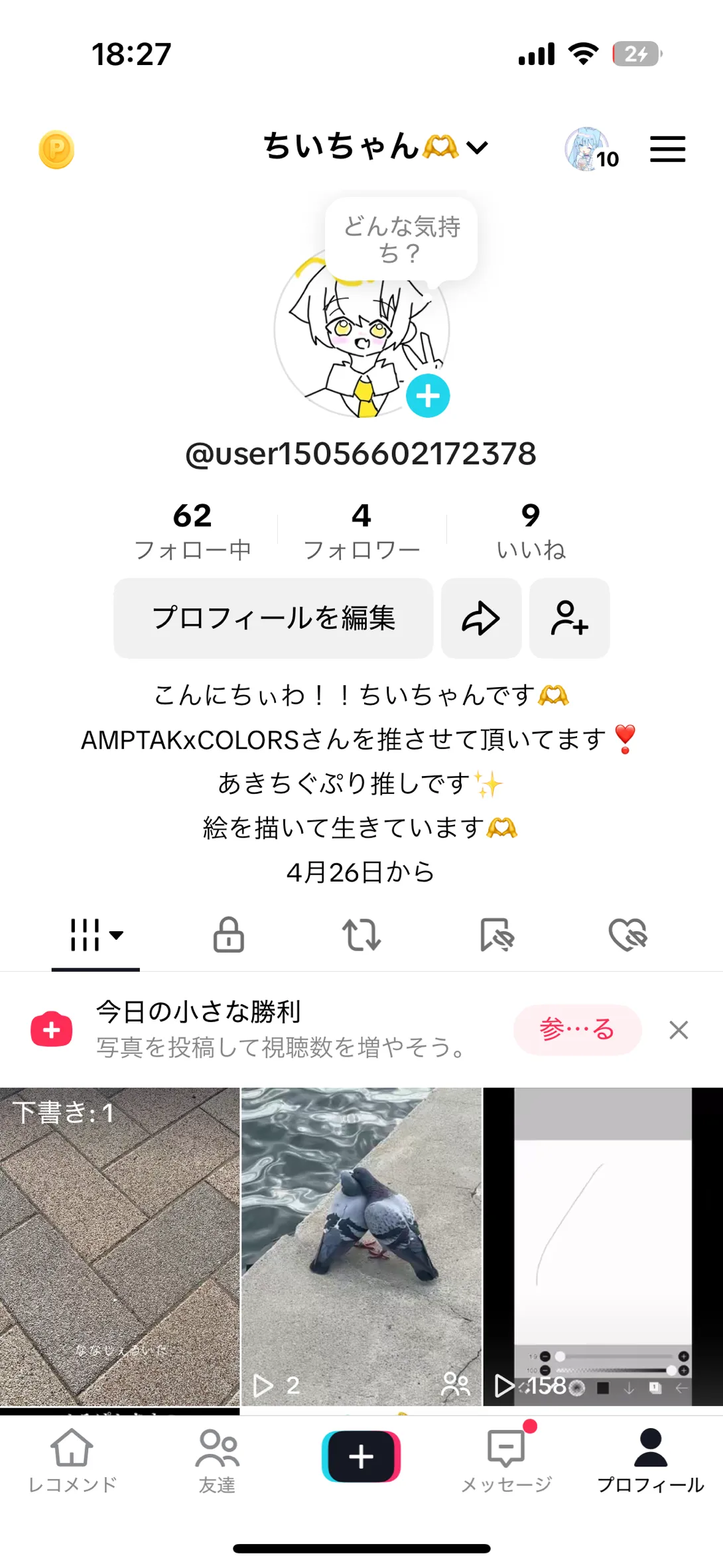Tap the pink 参…る button
The width and height of the screenshot is (723, 1568).
(577, 1030)
